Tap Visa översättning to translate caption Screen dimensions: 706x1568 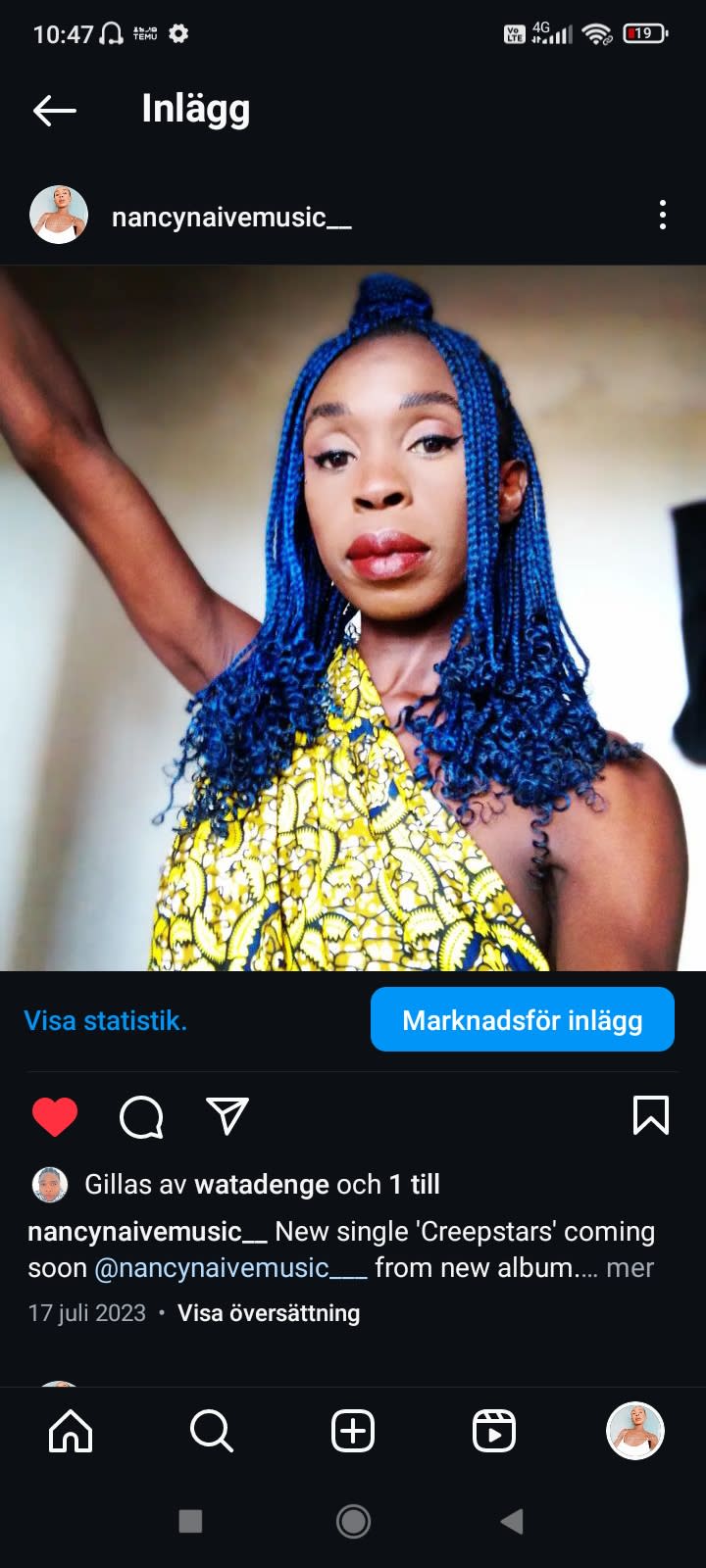269,1312
